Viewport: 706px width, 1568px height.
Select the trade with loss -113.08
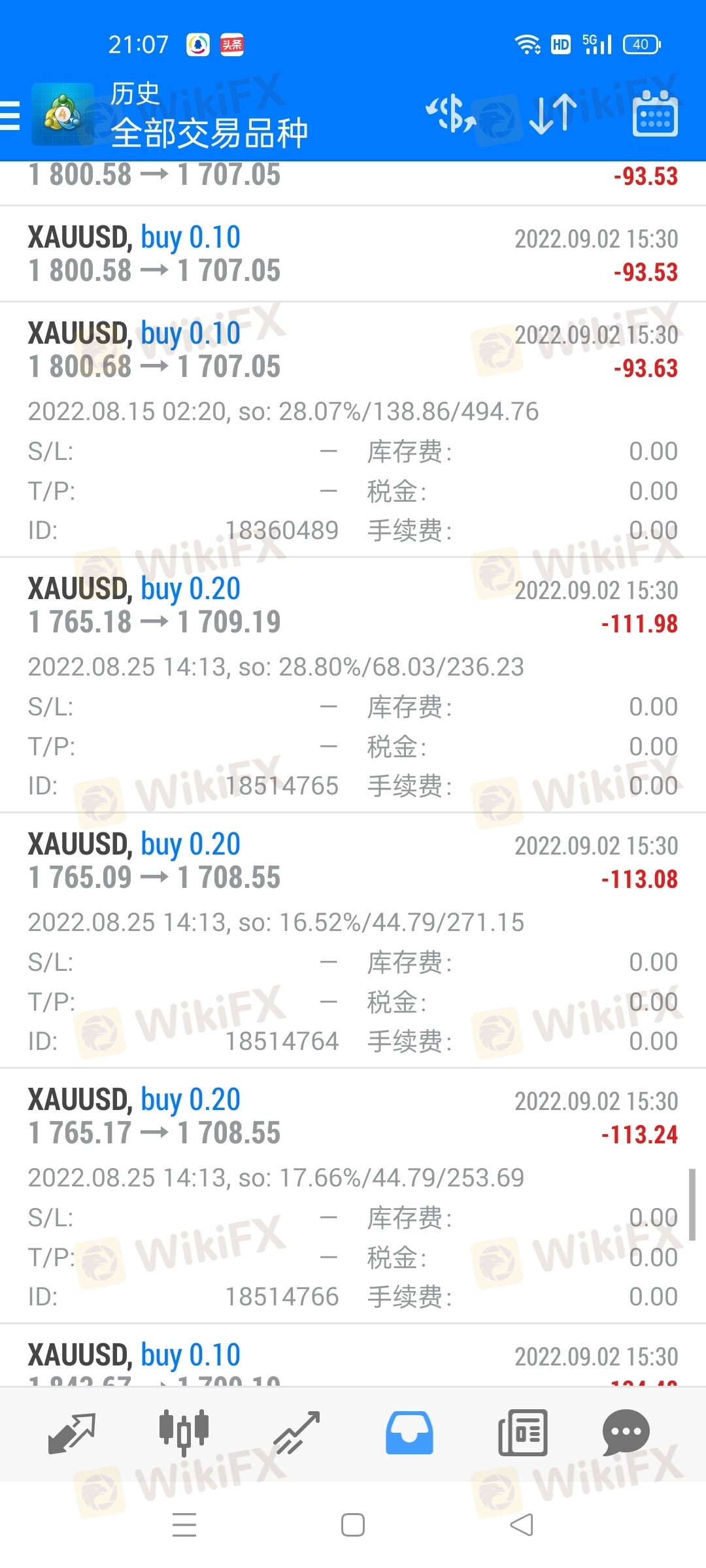(353, 940)
